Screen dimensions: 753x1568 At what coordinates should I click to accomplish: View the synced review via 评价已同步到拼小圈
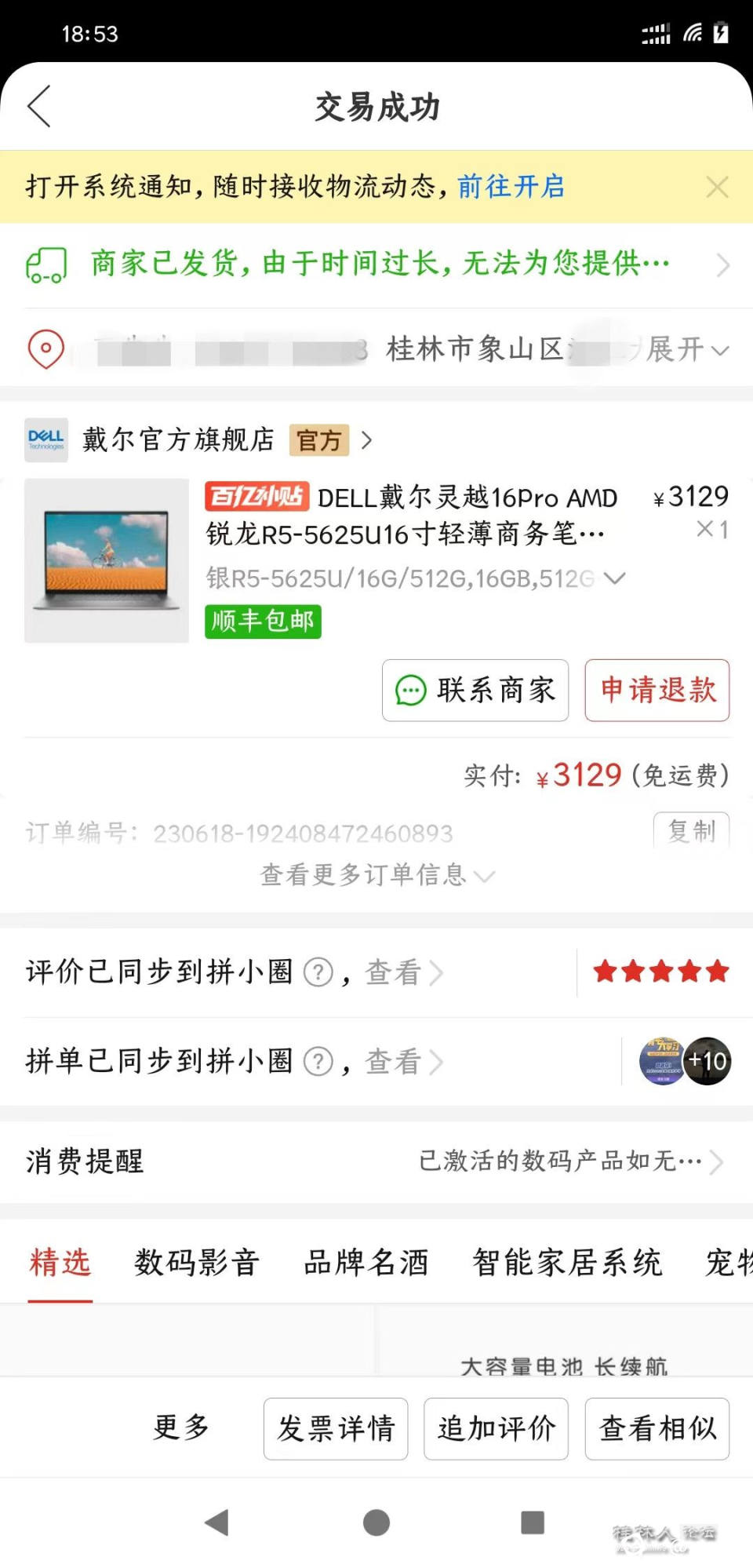point(392,973)
